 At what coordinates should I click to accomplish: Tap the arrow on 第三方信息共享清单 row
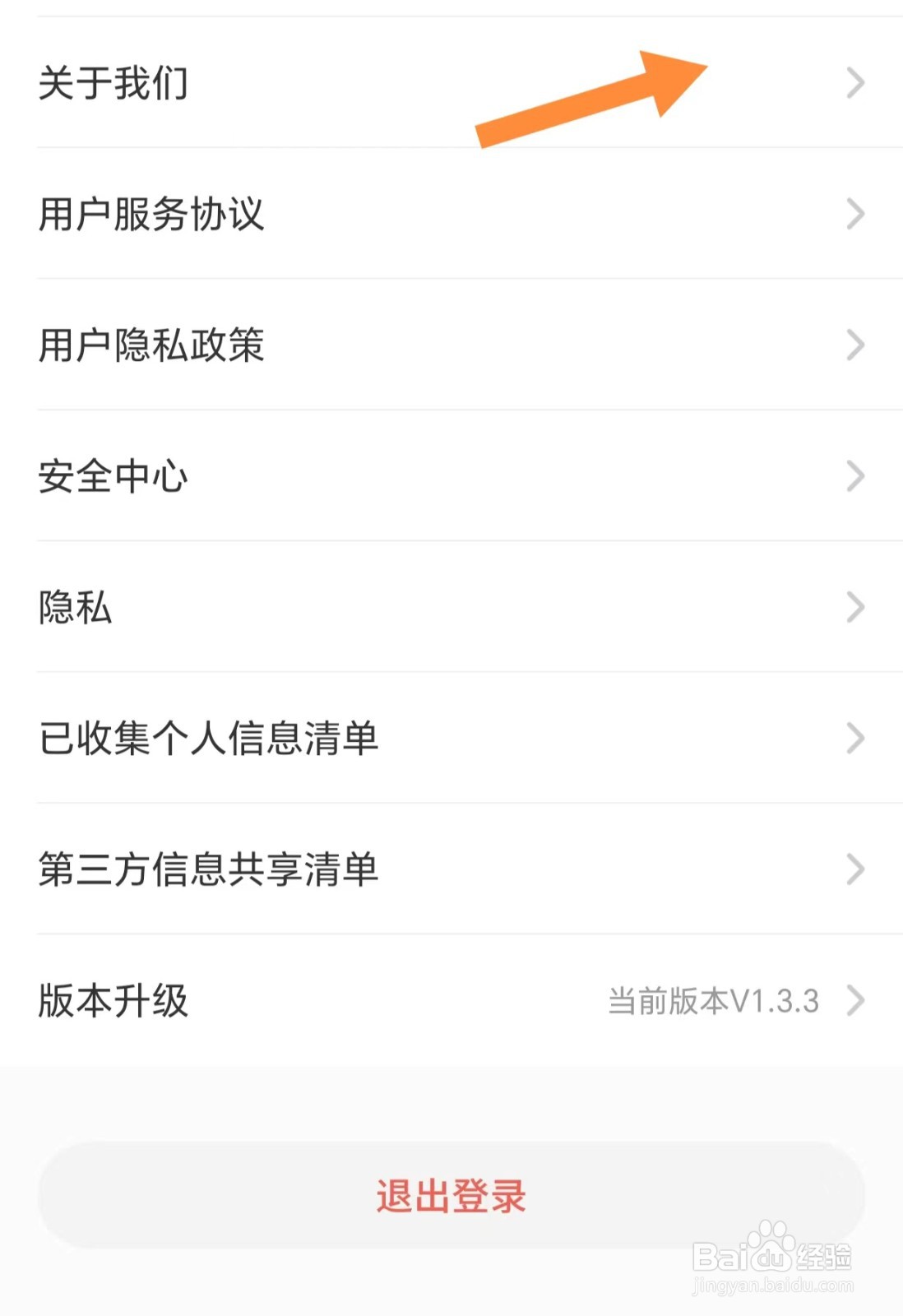(x=855, y=870)
